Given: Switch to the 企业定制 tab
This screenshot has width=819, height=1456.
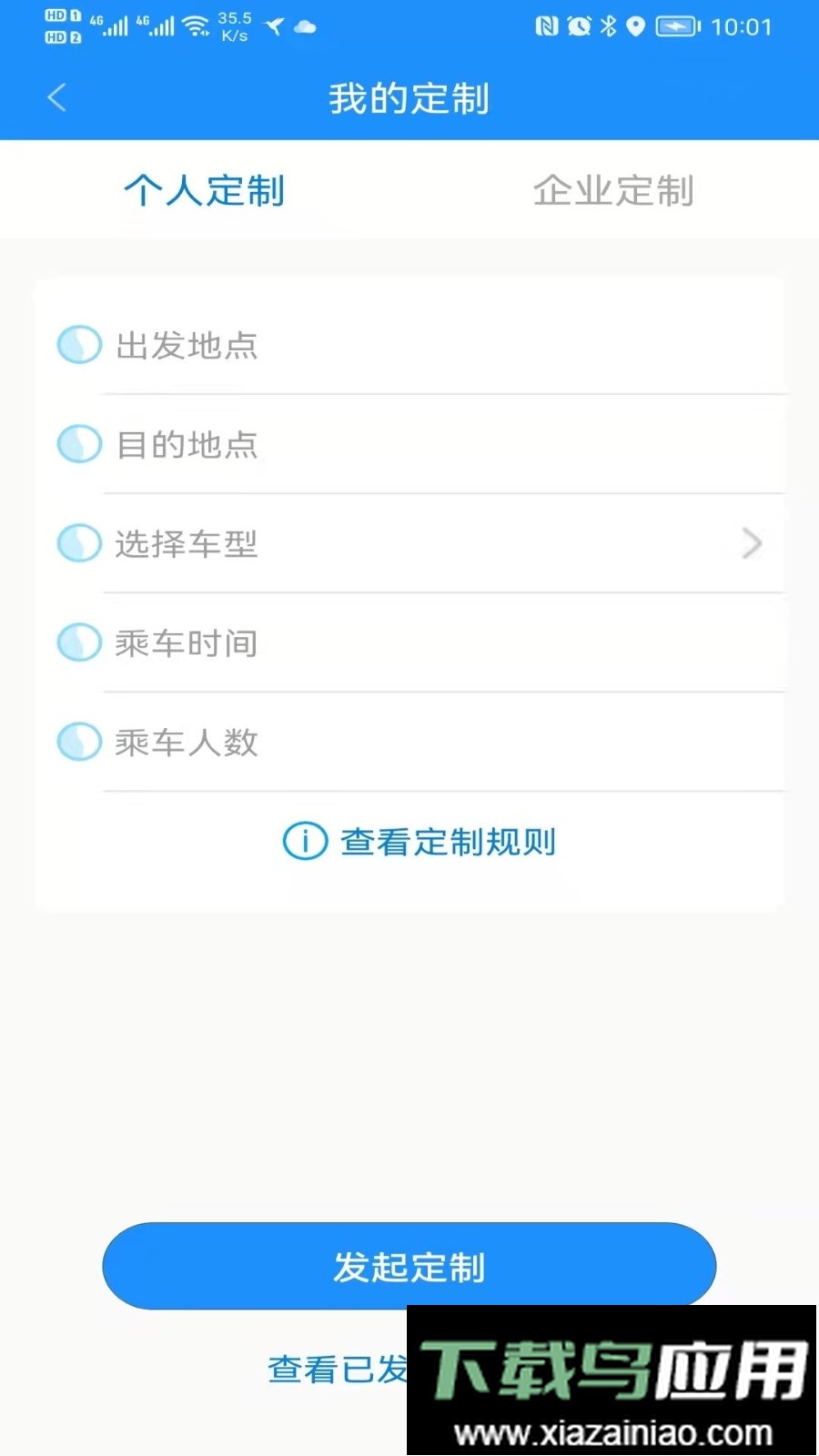Looking at the screenshot, I should (613, 191).
